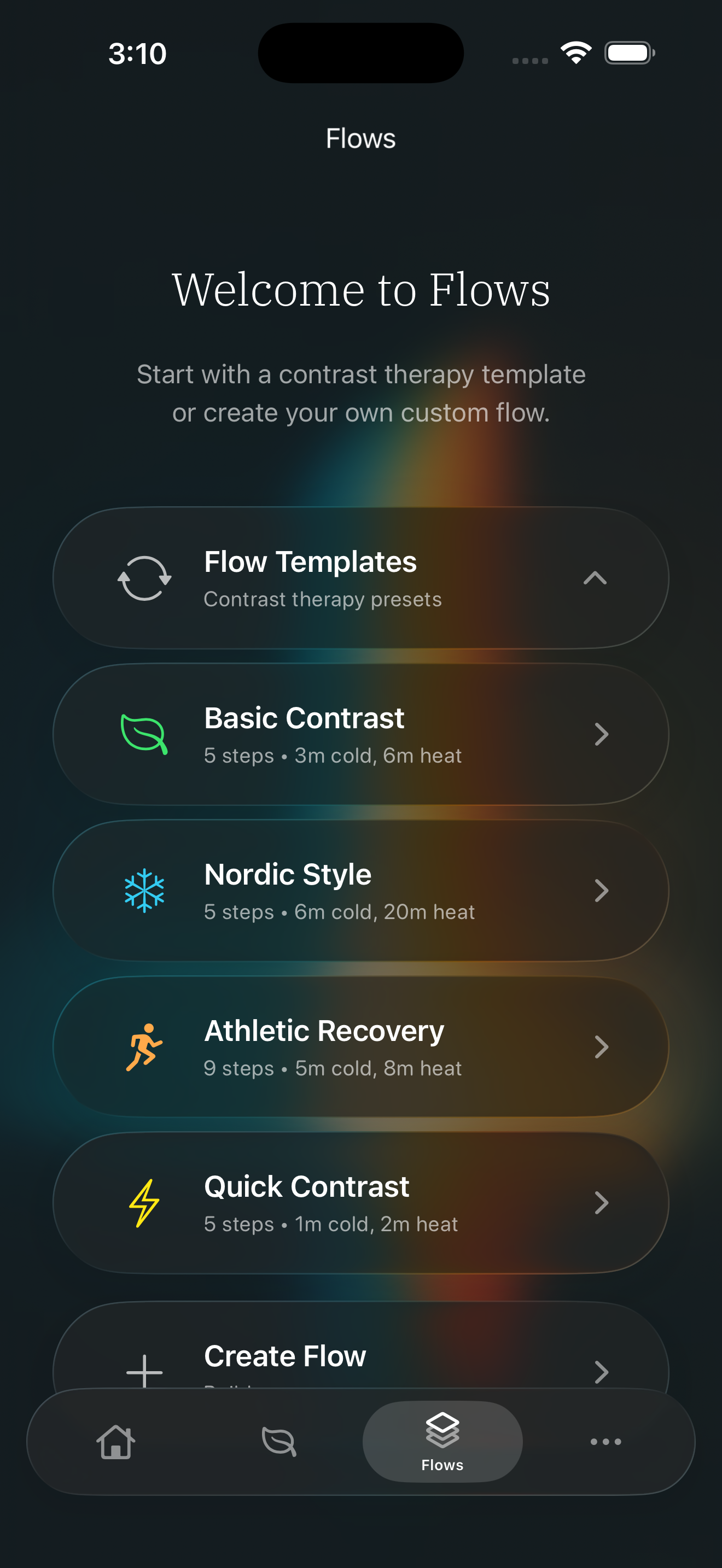Image resolution: width=722 pixels, height=1568 pixels.
Task: Open the Athletic Recovery template
Action: pos(361,1046)
